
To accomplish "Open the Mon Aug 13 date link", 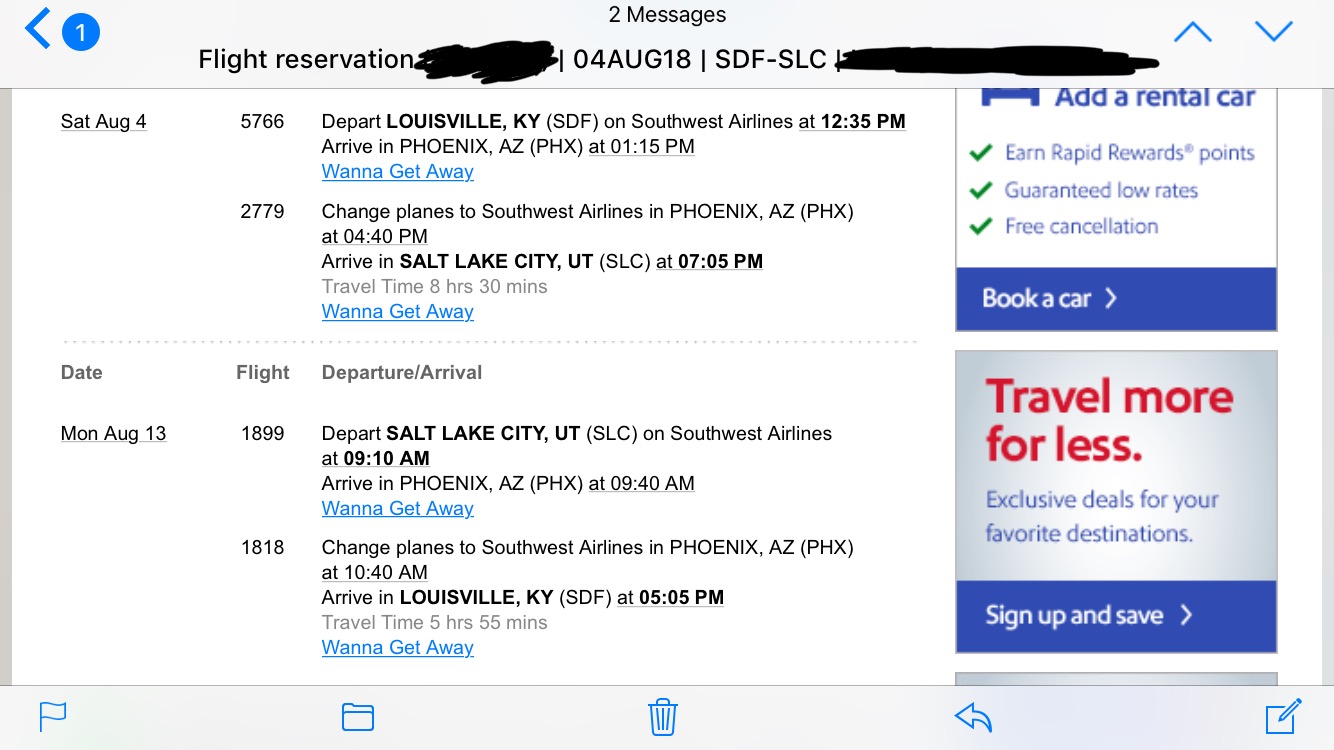I will point(113,434).
